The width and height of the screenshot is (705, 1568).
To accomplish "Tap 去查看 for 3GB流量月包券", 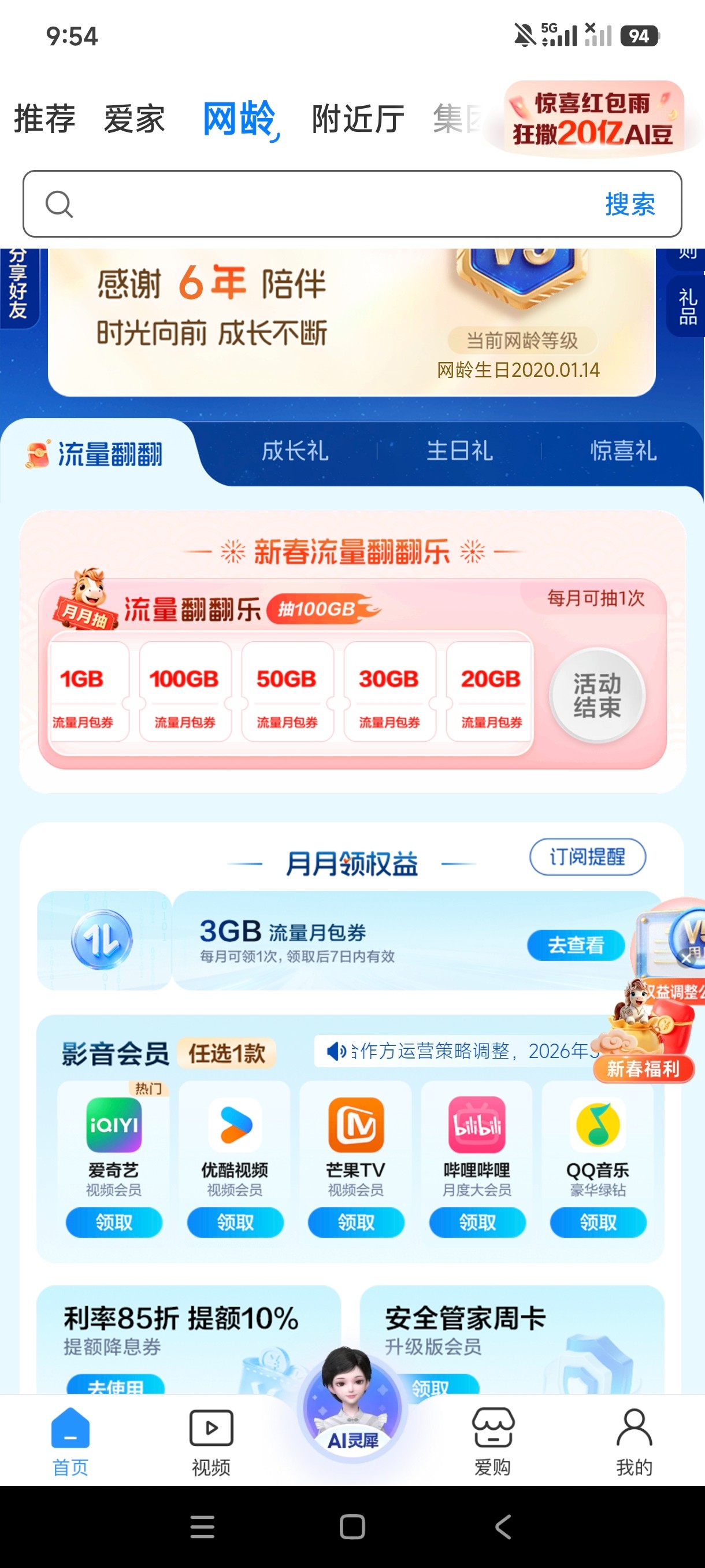I will pyautogui.click(x=576, y=945).
